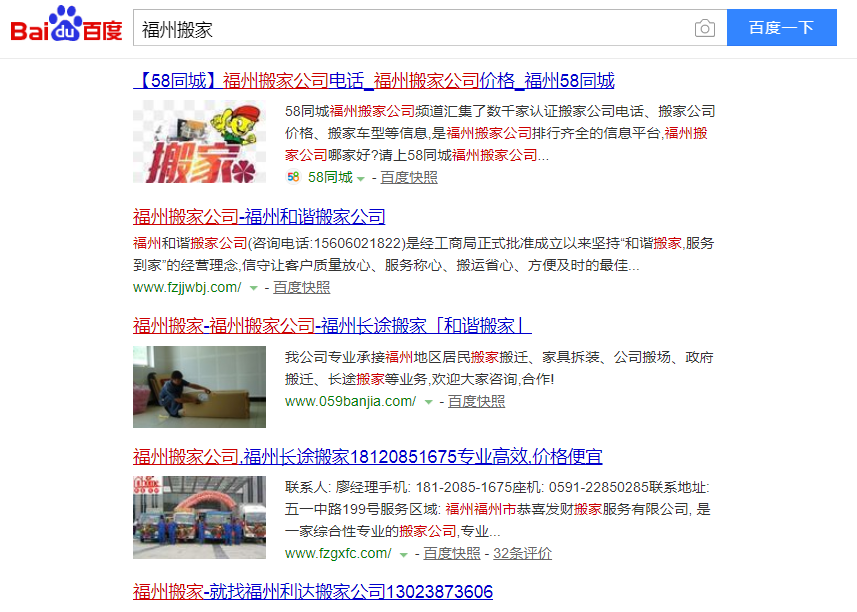Viewport: 857px width, 612px height.
Task: View 百度快照 for www.059banjia.com
Action: coord(476,401)
